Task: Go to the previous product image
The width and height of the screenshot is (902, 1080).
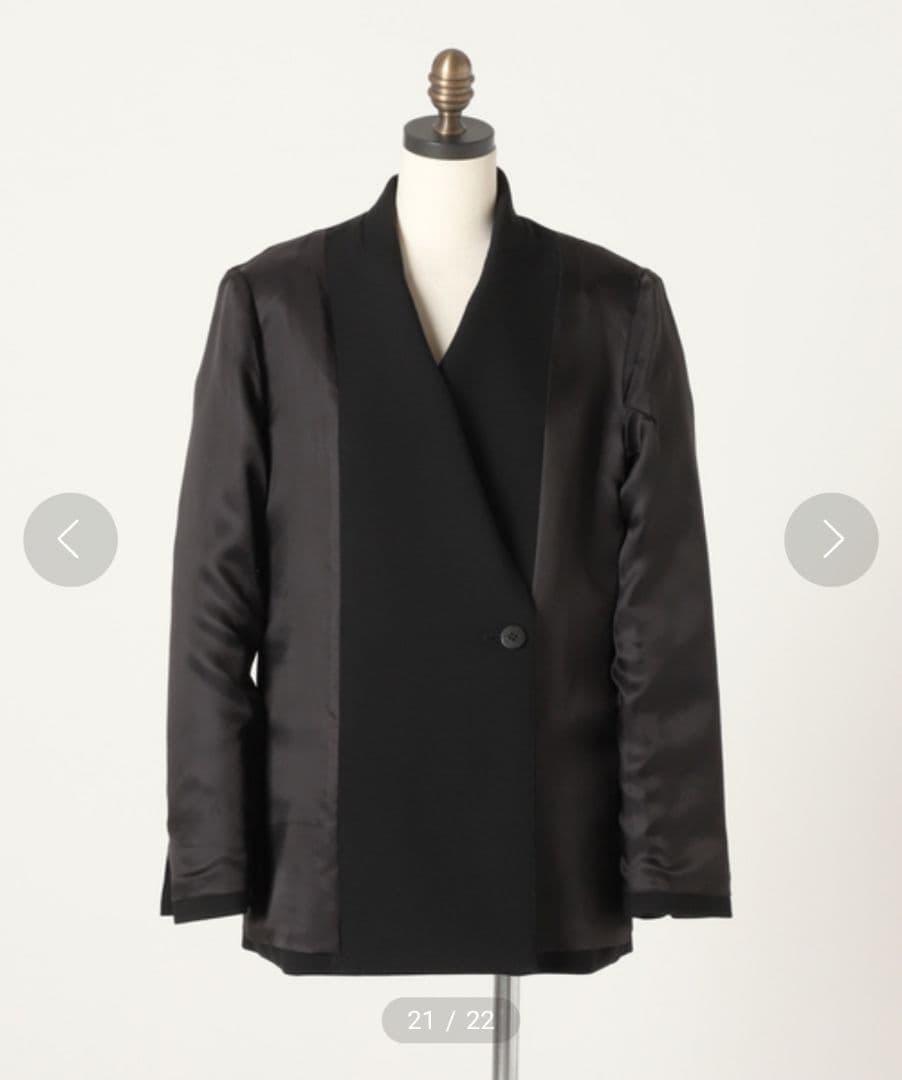Action: [70, 540]
